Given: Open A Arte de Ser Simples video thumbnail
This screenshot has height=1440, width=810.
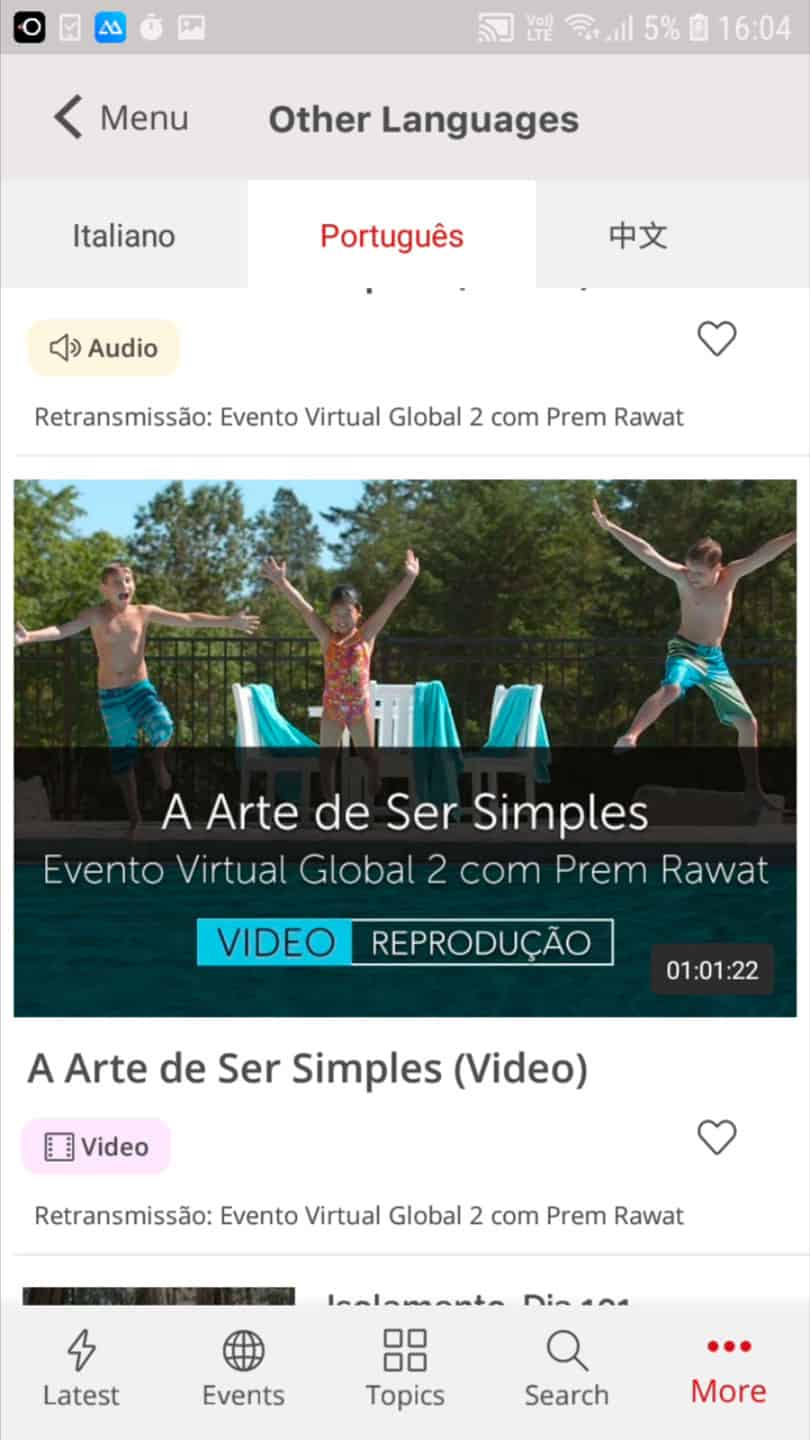Looking at the screenshot, I should (x=405, y=748).
